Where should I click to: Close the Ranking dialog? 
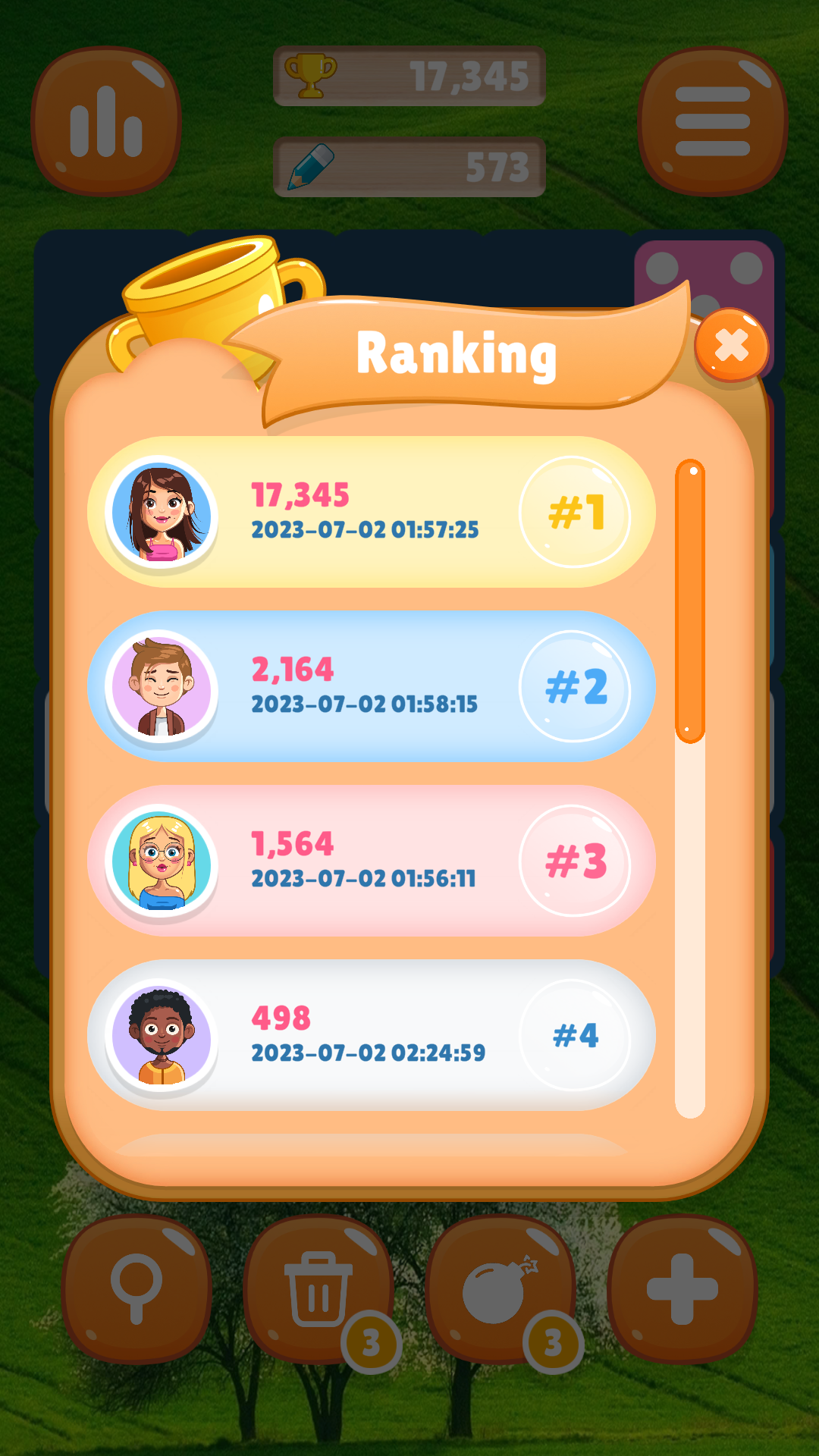pyautogui.click(x=731, y=346)
